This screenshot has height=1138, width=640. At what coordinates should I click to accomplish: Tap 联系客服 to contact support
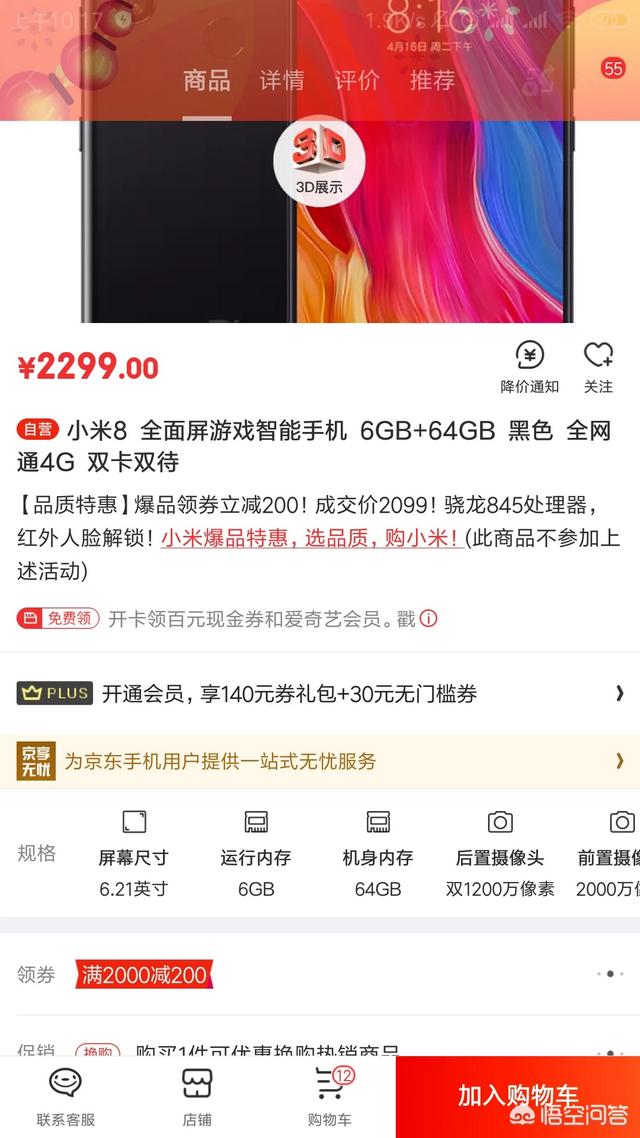[65, 1096]
